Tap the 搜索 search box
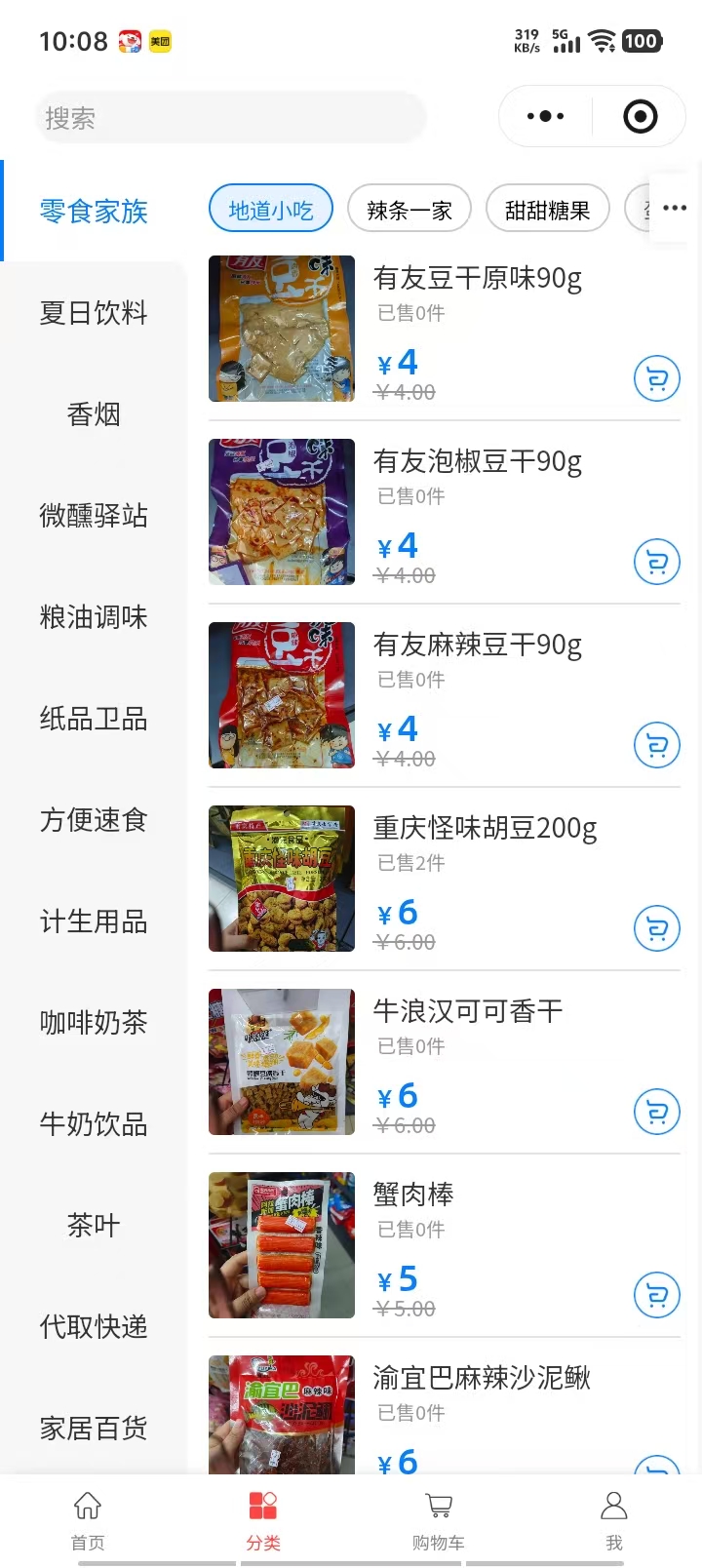Image resolution: width=702 pixels, height=1568 pixels. coord(230,118)
